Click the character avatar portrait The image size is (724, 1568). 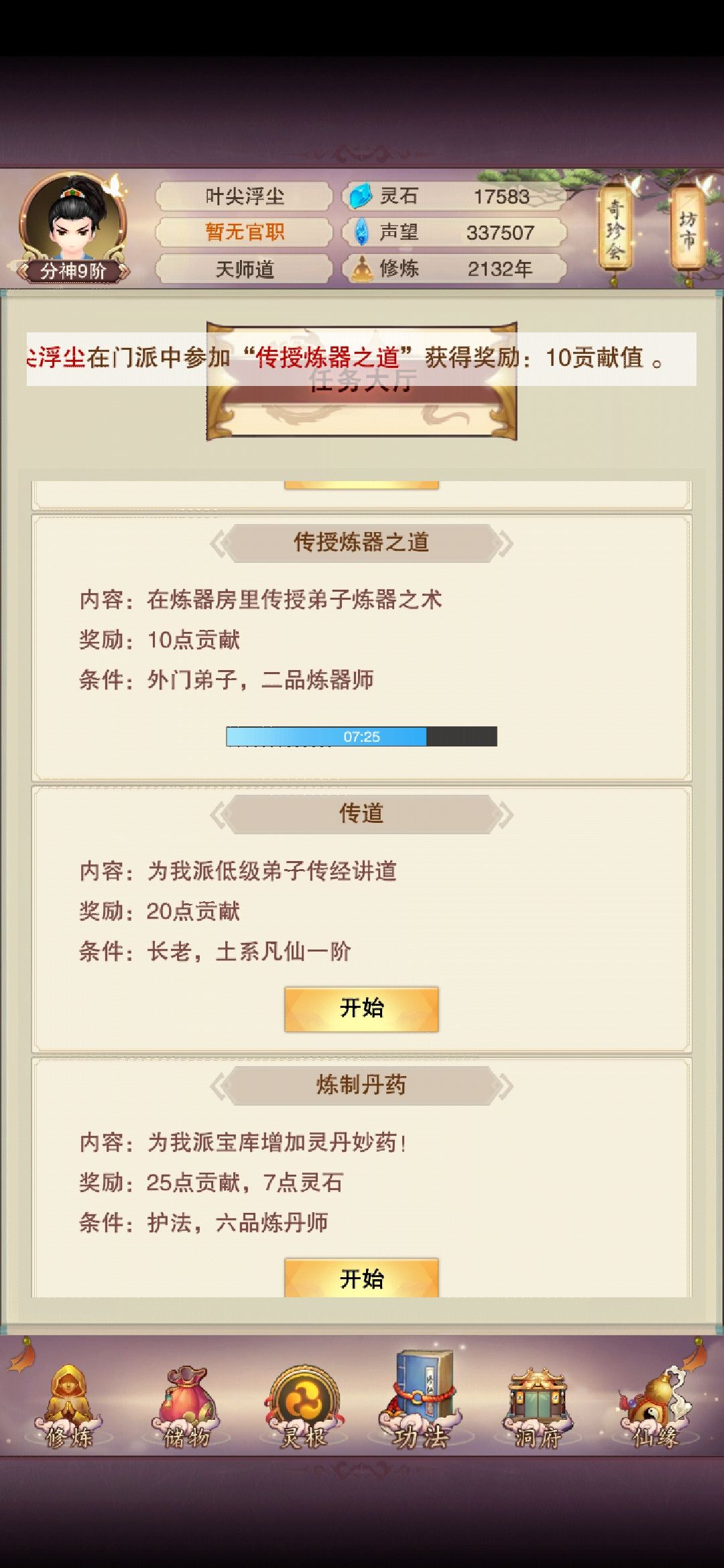pyautogui.click(x=74, y=221)
